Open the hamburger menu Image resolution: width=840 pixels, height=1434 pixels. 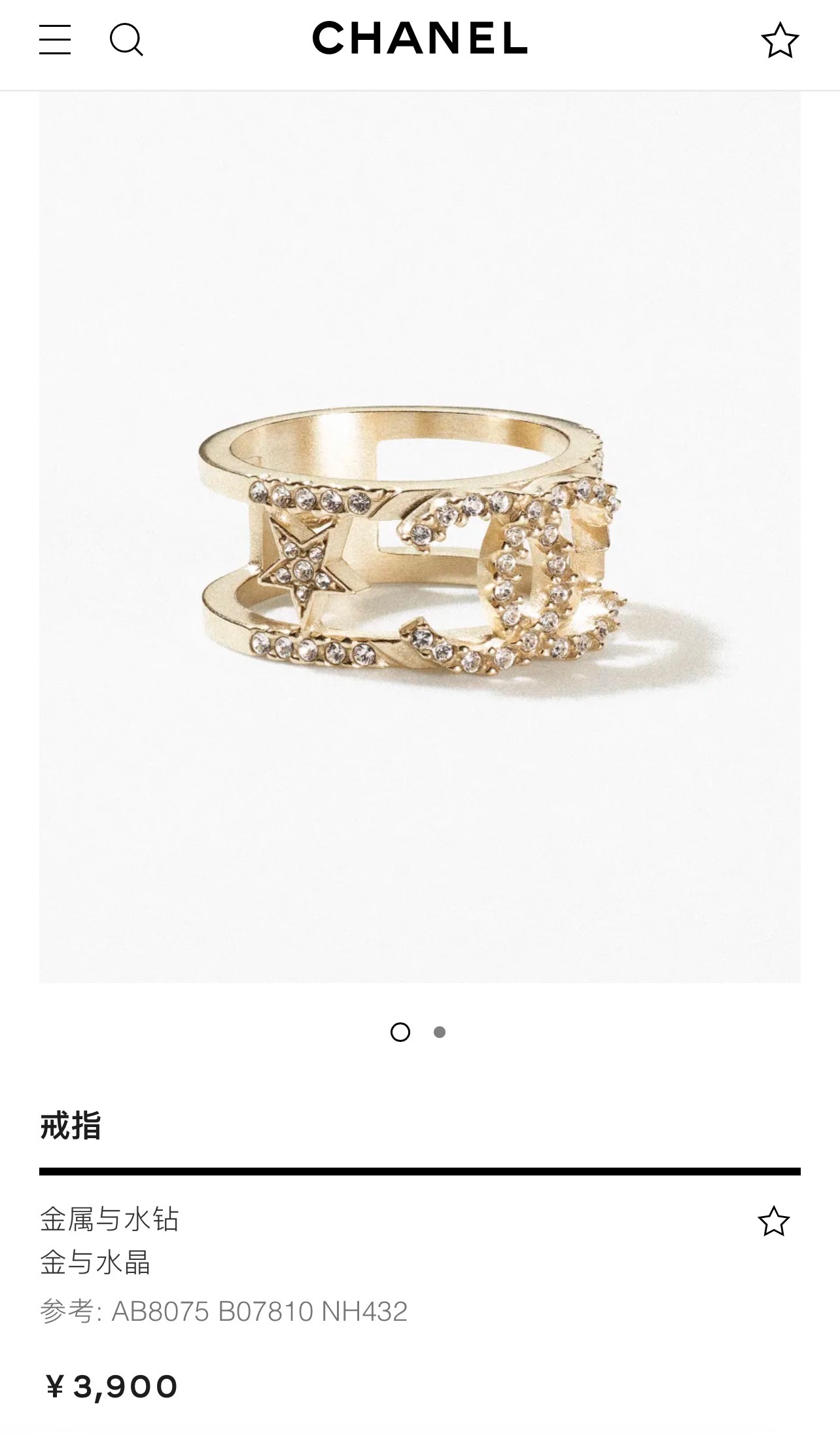[55, 40]
